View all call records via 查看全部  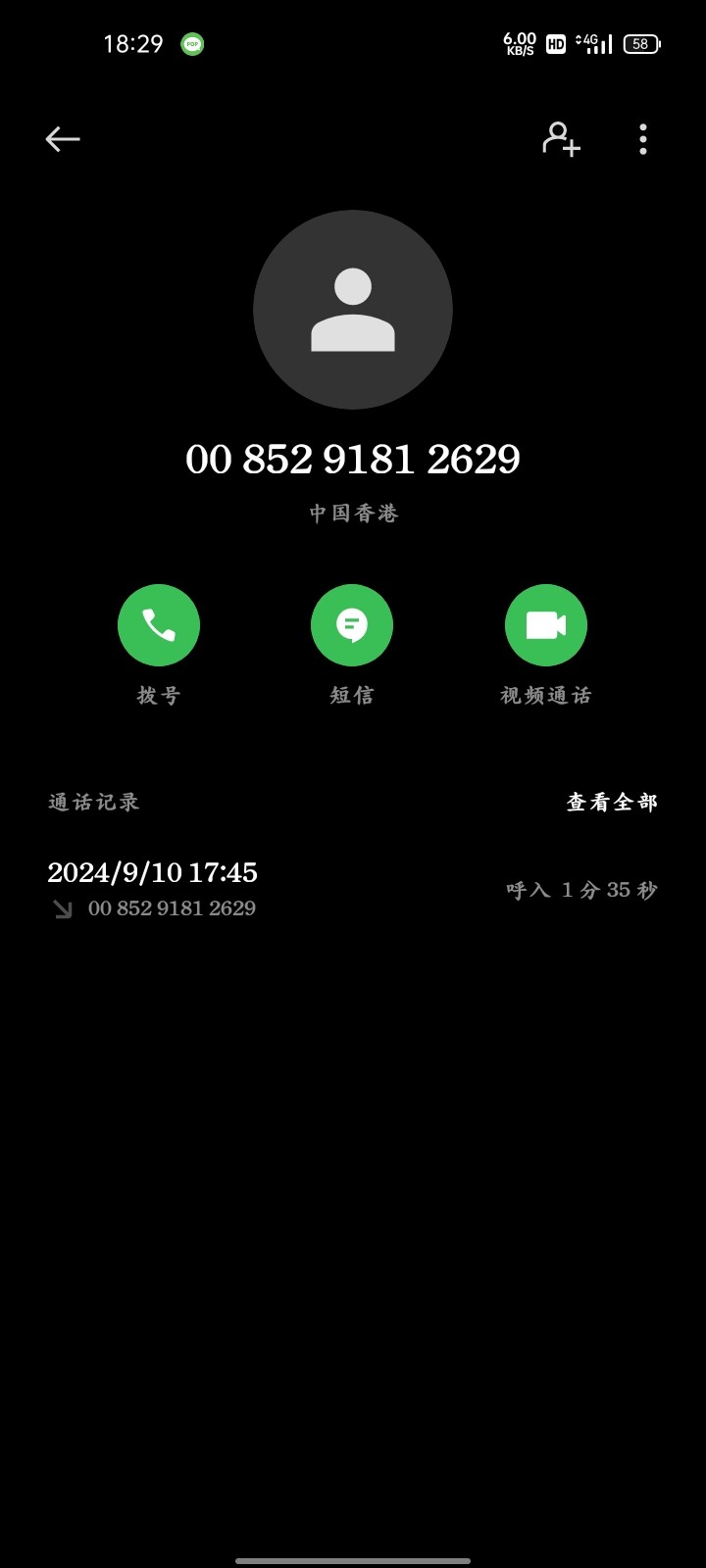click(612, 803)
